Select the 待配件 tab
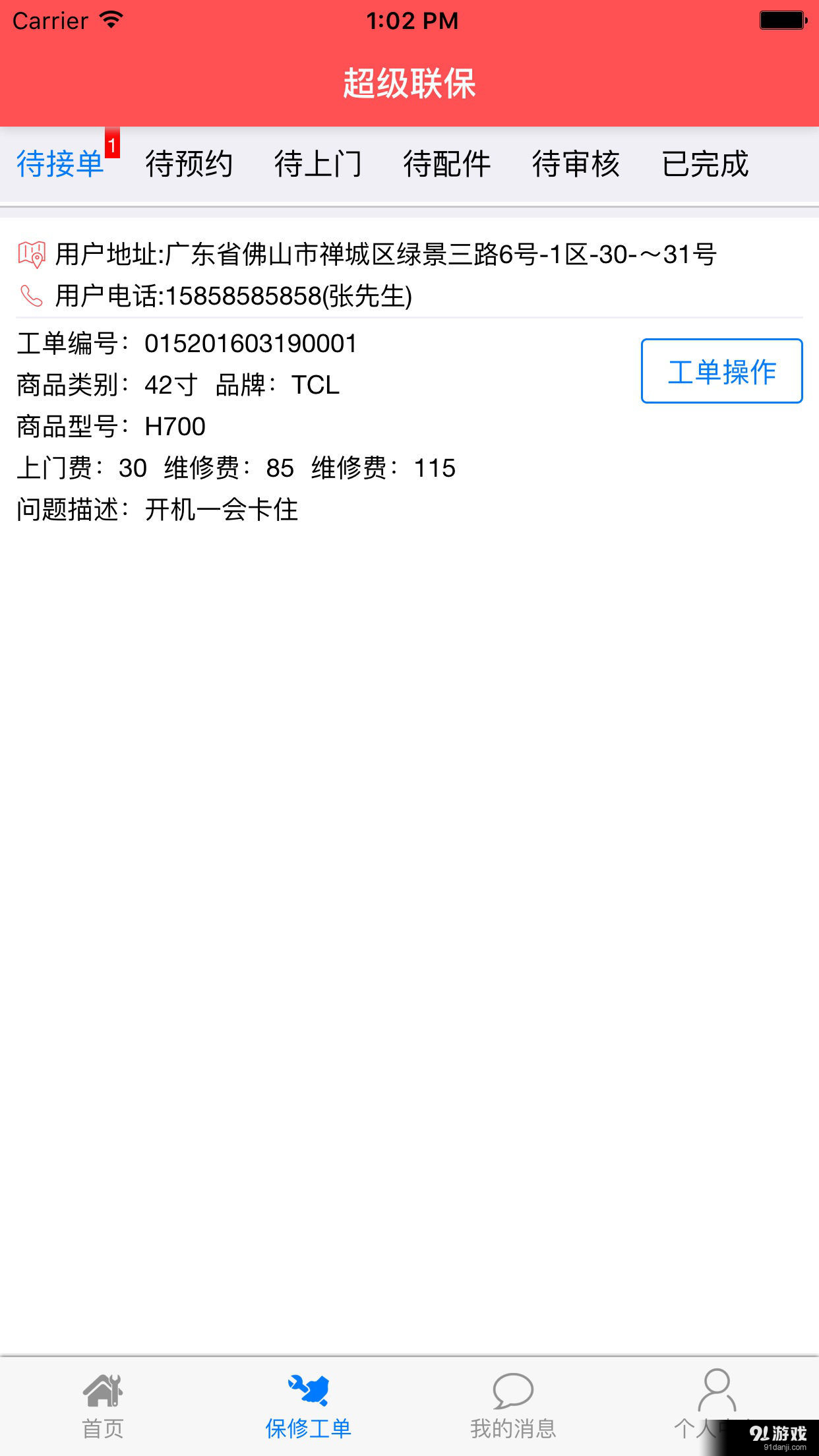 pyautogui.click(x=448, y=164)
